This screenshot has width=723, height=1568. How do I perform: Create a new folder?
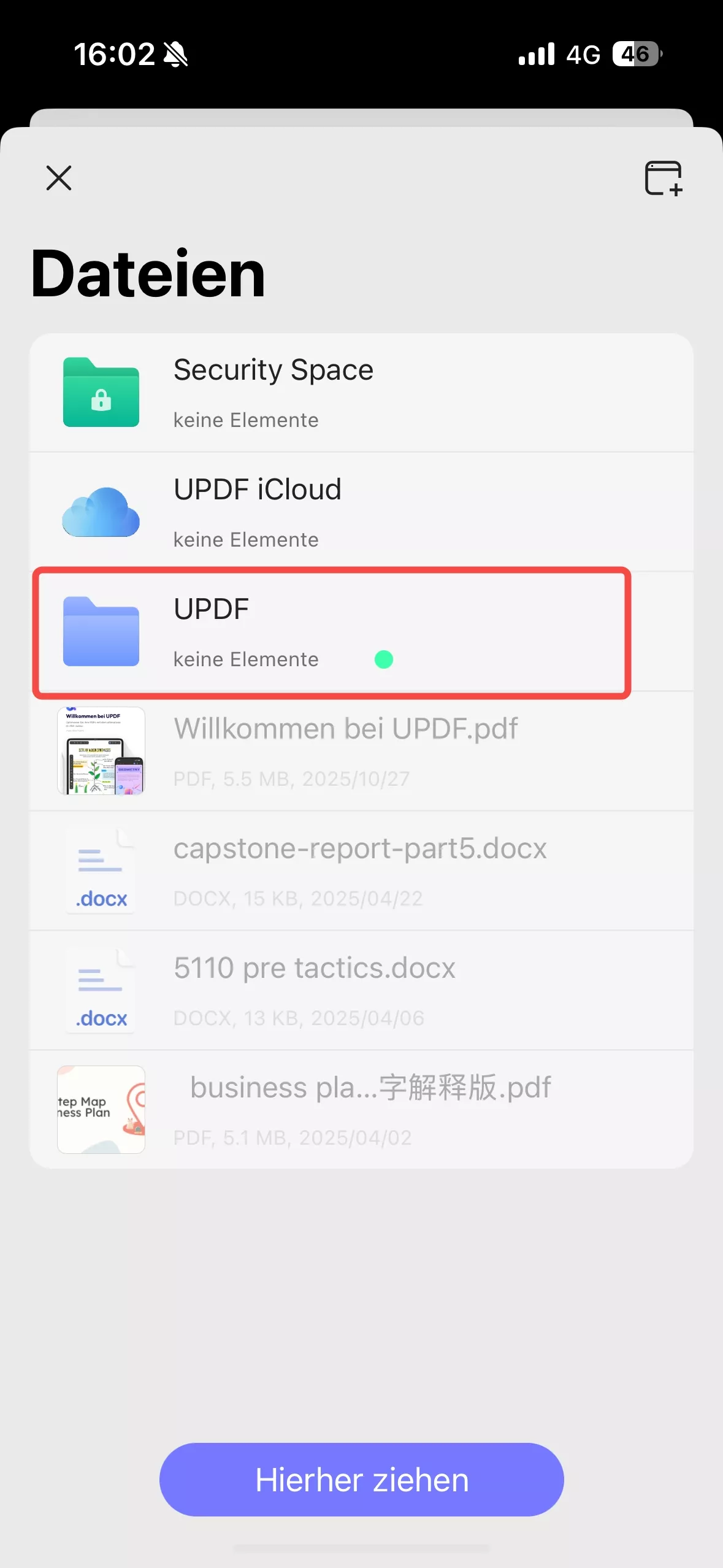tap(664, 178)
